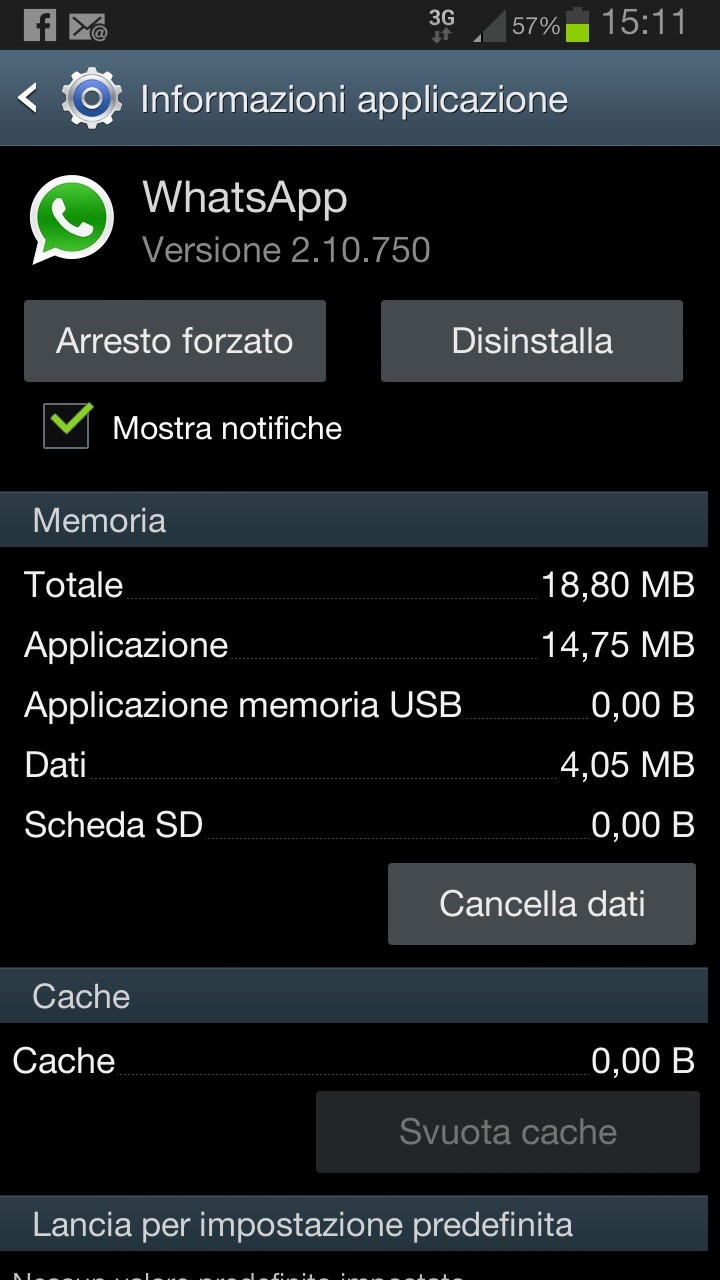Uninstall WhatsApp with Disinstalla

pos(532,341)
